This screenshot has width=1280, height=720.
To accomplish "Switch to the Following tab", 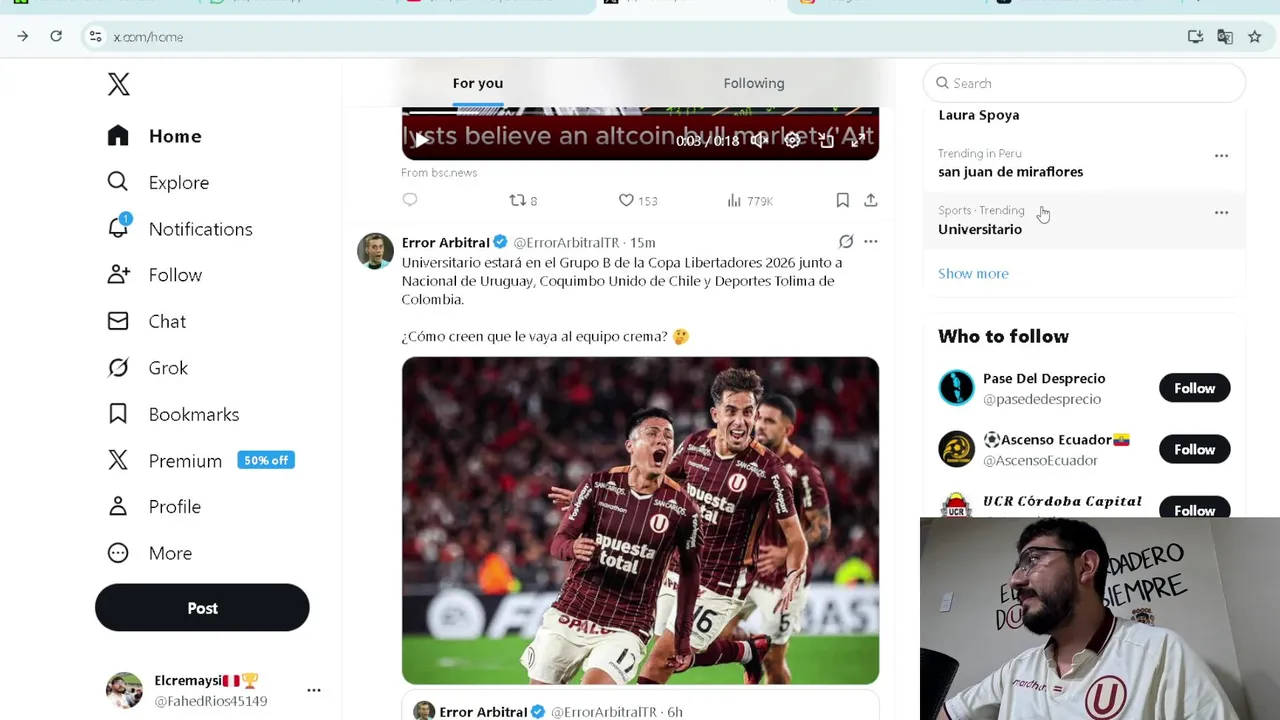I will [x=753, y=83].
